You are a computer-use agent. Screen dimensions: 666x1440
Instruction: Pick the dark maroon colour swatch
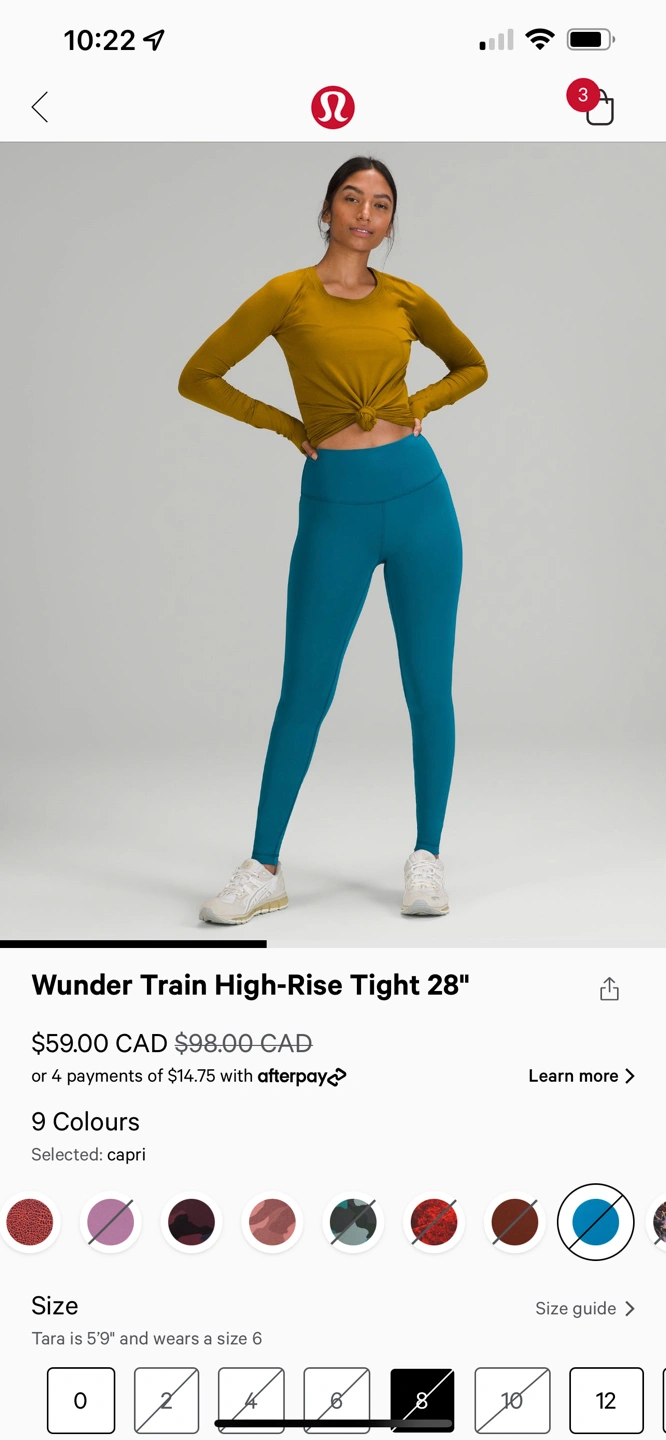pyautogui.click(x=191, y=1222)
